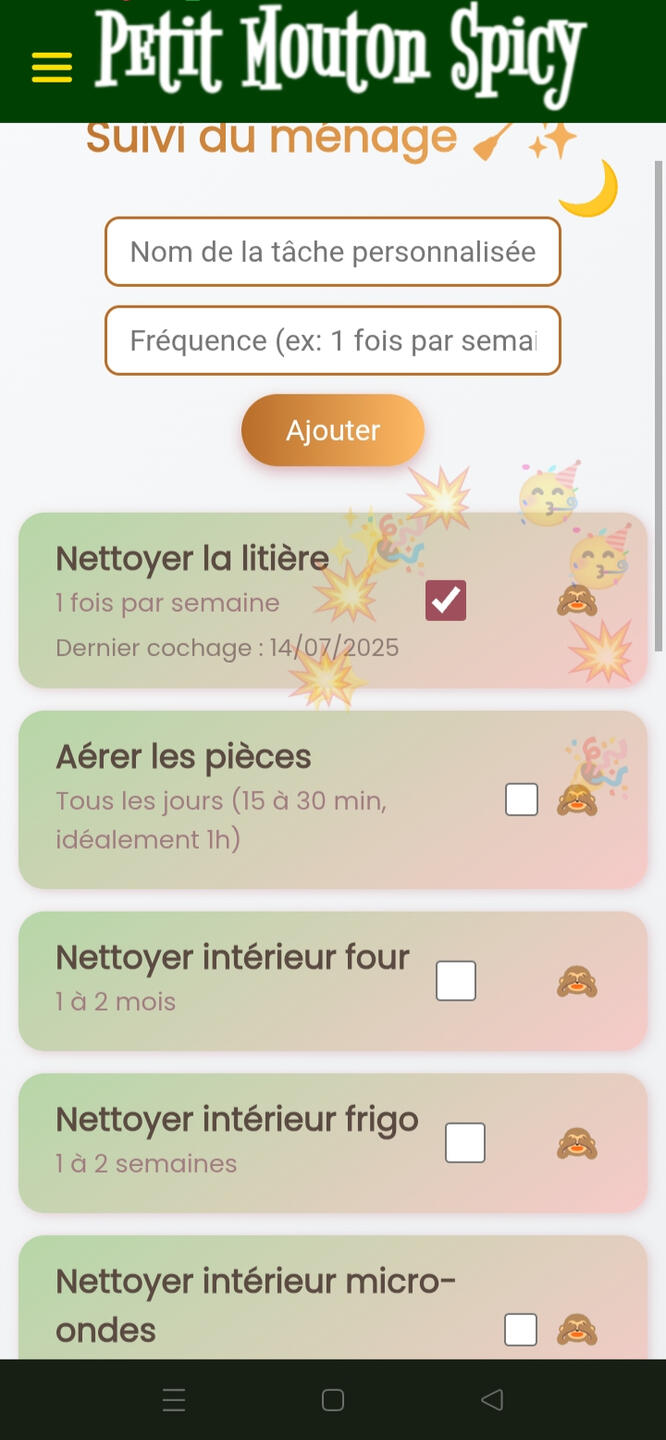The width and height of the screenshot is (666, 1440).
Task: Check Nettoyer intérieur micro-ondes task
Action: point(520,1329)
